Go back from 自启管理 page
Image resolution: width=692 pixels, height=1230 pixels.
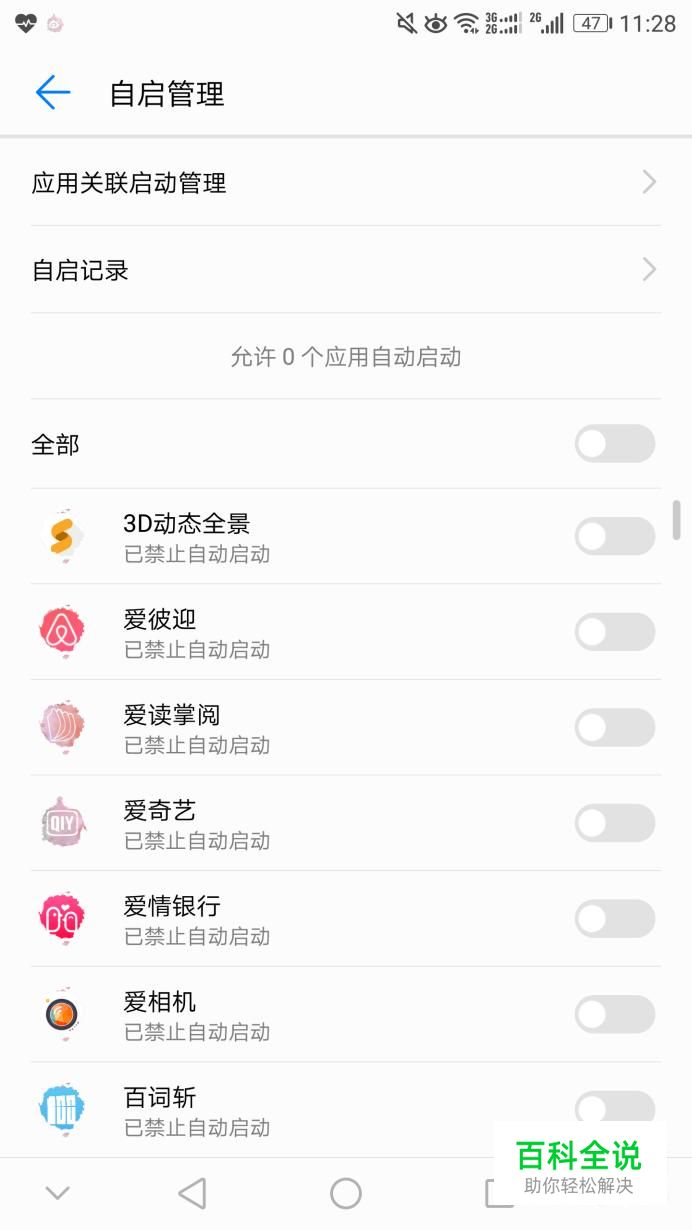53,93
